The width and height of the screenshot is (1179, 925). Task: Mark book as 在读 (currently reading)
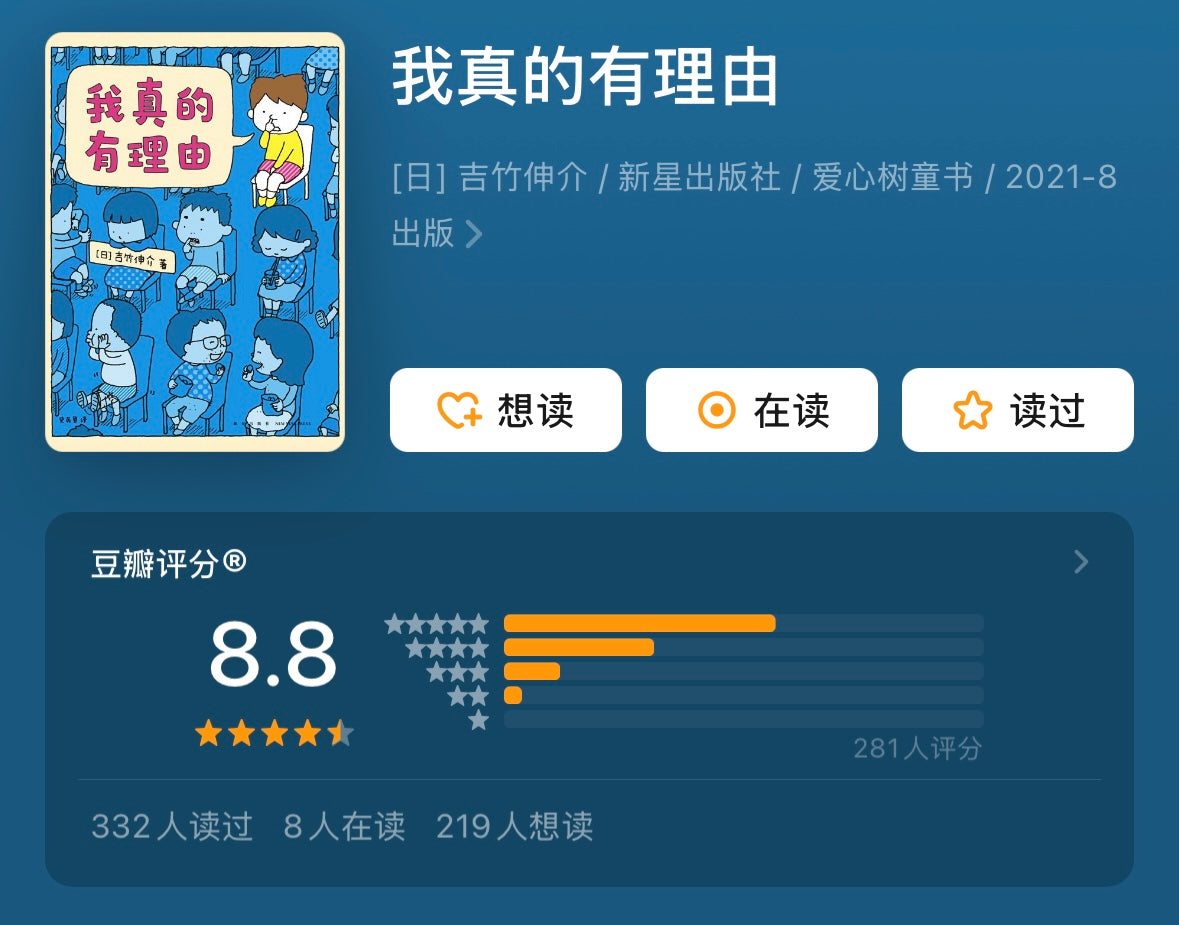pyautogui.click(x=761, y=410)
